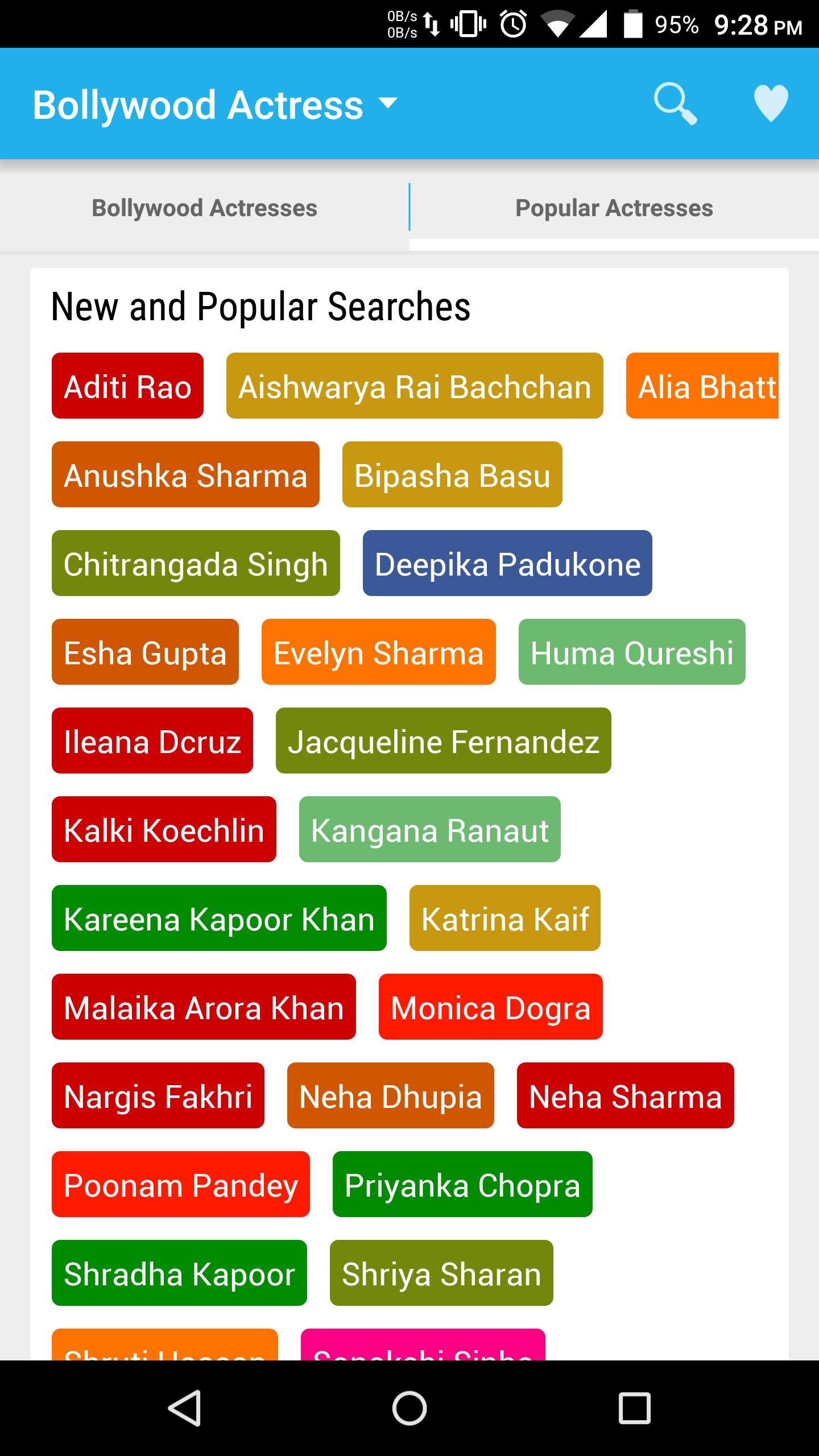Screen dimensions: 819x1456
Task: Select Kangana Ranaut
Action: tap(429, 830)
